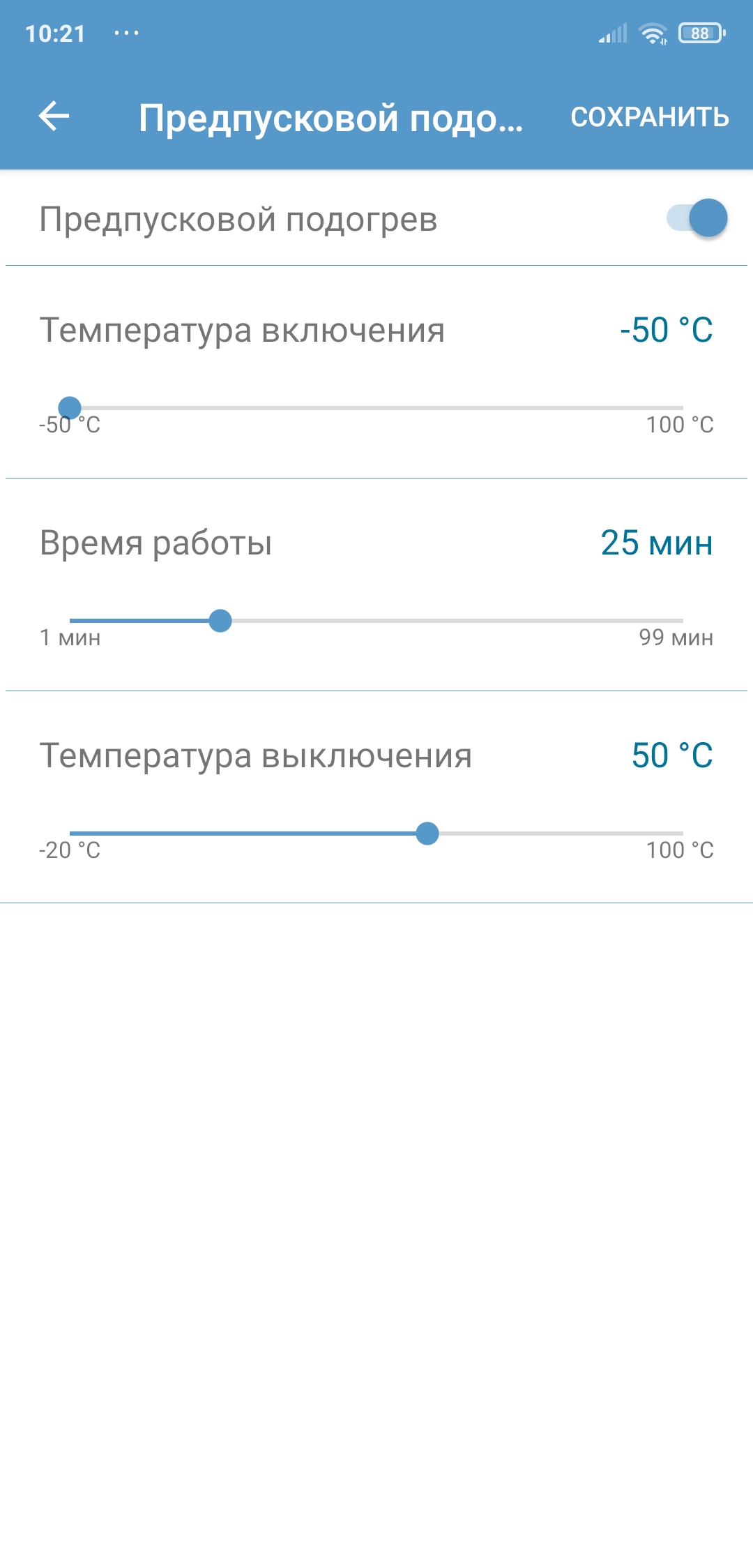Disable the Предпусковой подогрев switch
Viewport: 753px width, 1568px height.
[697, 218]
